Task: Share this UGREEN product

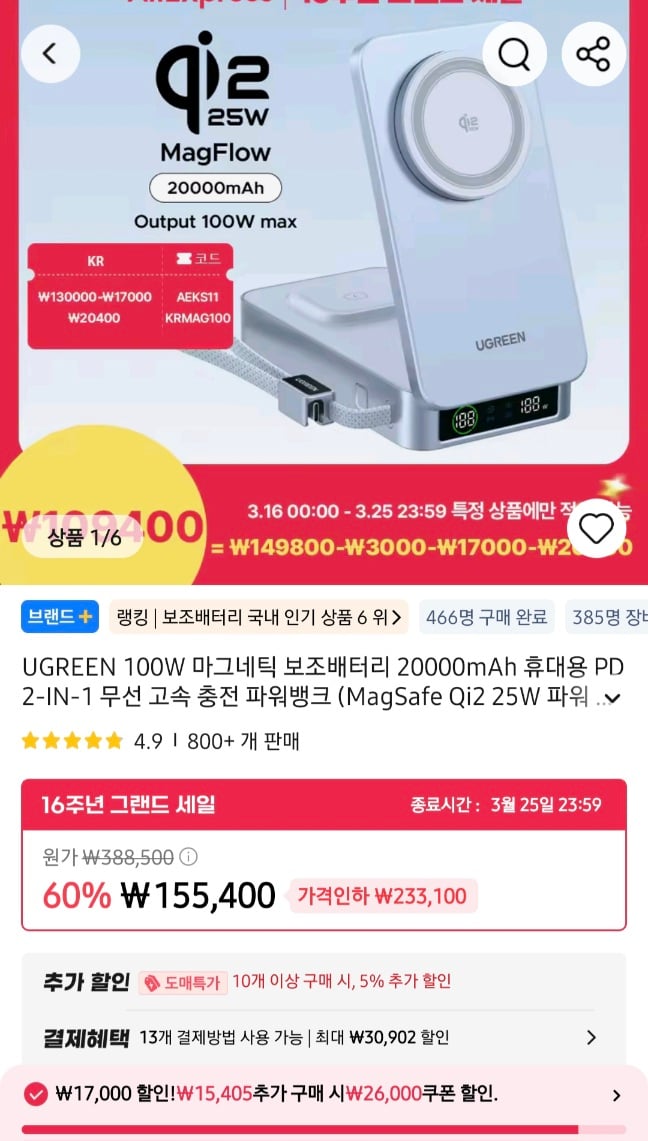Action: tap(593, 53)
